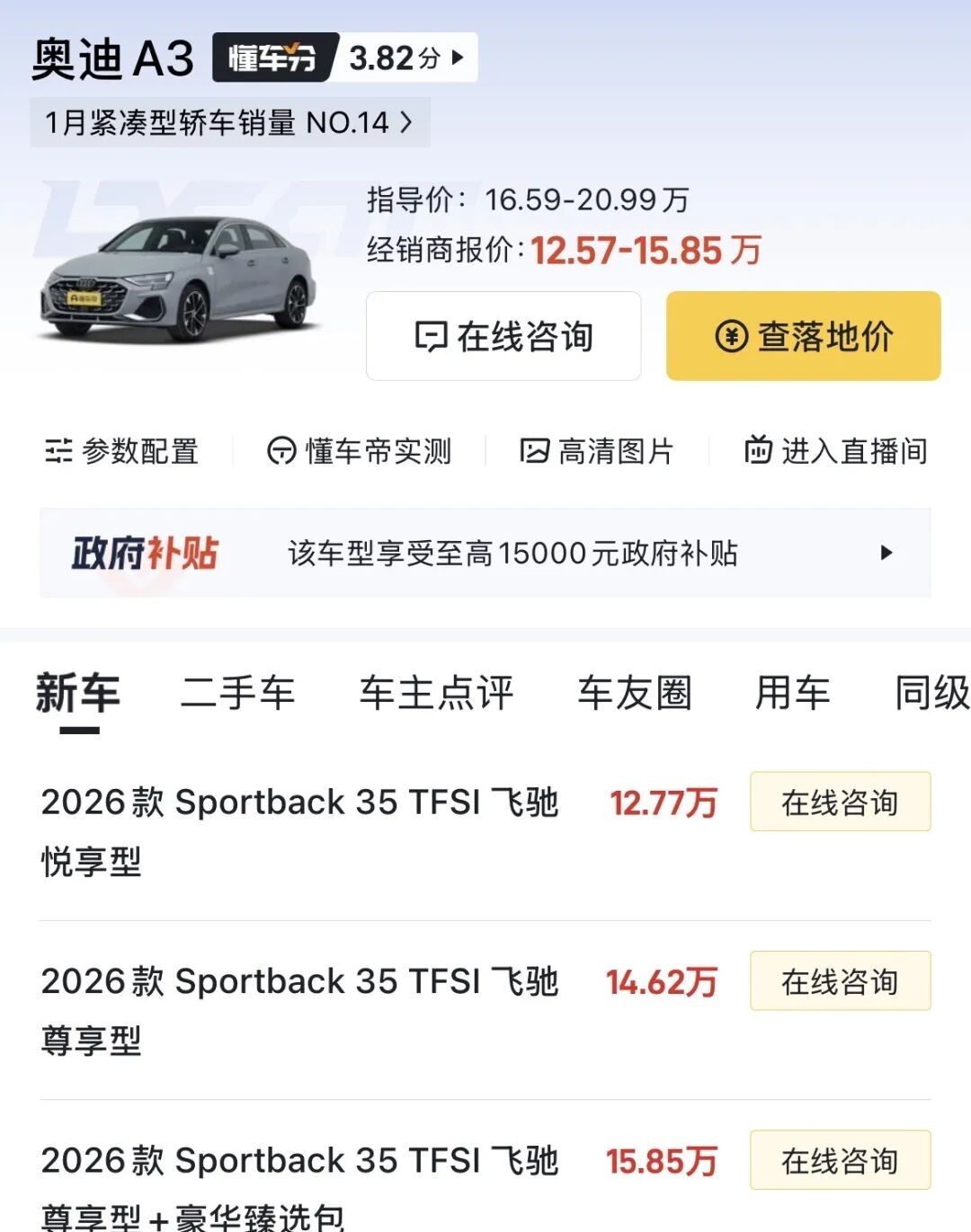Viewport: 971px width, 1232px height.
Task: Switch to the 二手车 tab
Action: coord(237,693)
